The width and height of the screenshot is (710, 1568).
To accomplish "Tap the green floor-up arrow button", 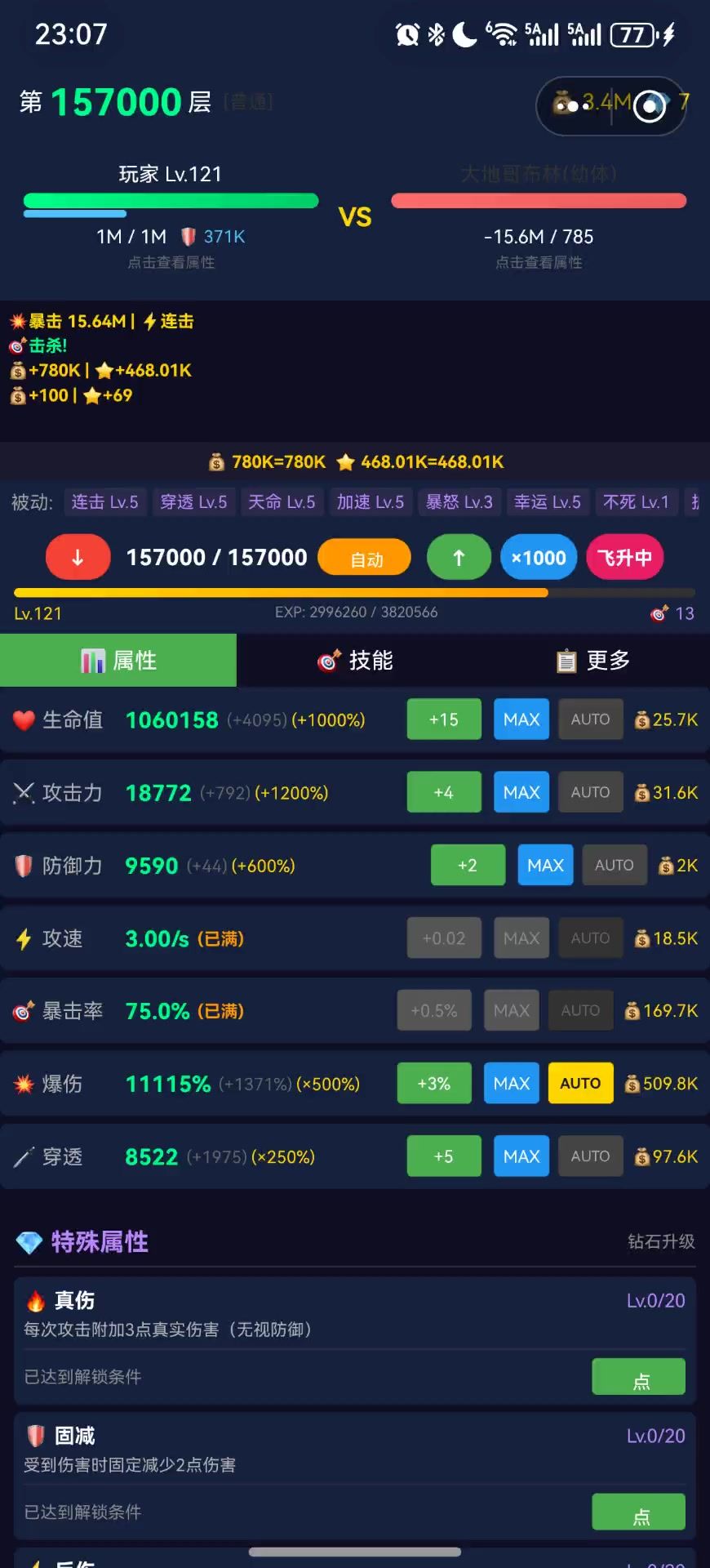I will (459, 557).
